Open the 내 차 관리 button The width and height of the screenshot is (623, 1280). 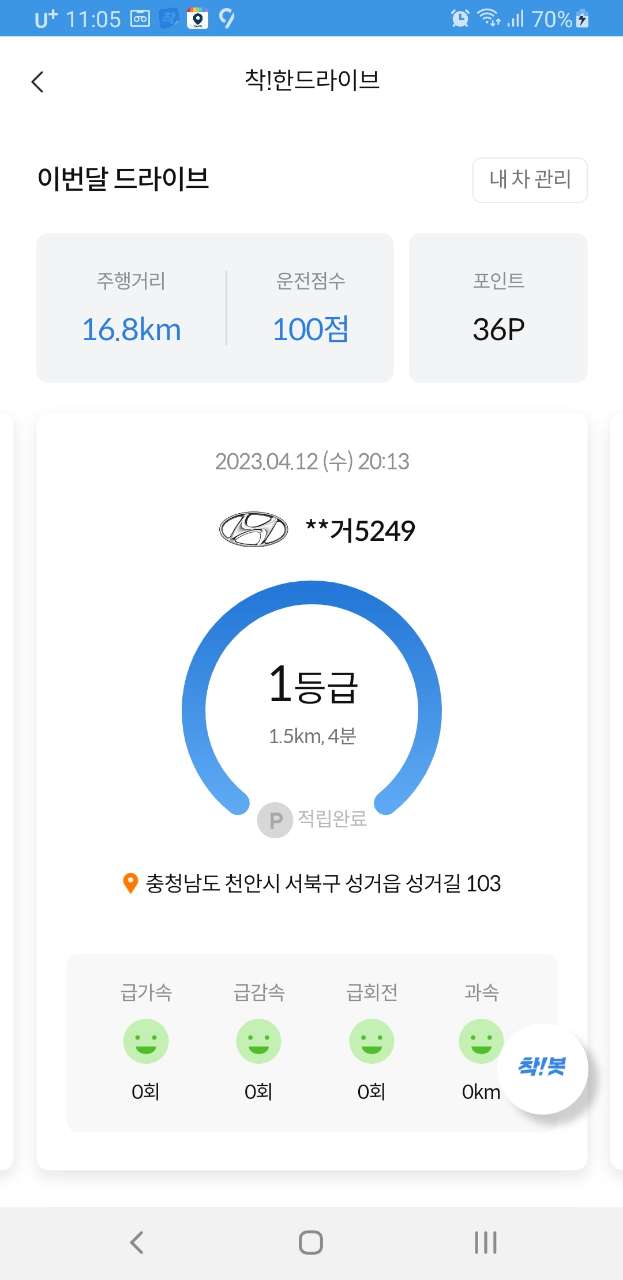click(x=529, y=180)
